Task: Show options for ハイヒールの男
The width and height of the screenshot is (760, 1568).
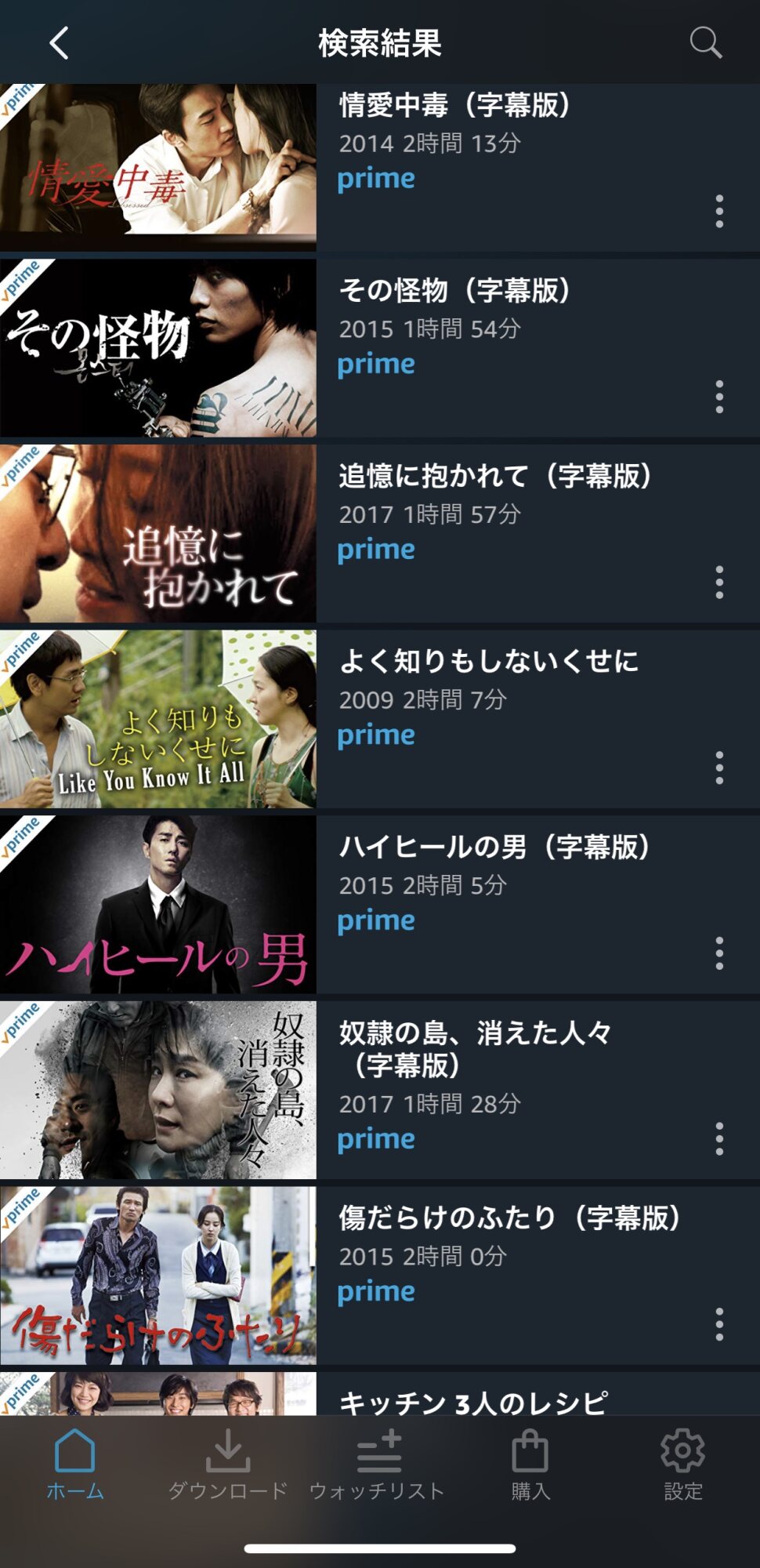Action: (719, 953)
